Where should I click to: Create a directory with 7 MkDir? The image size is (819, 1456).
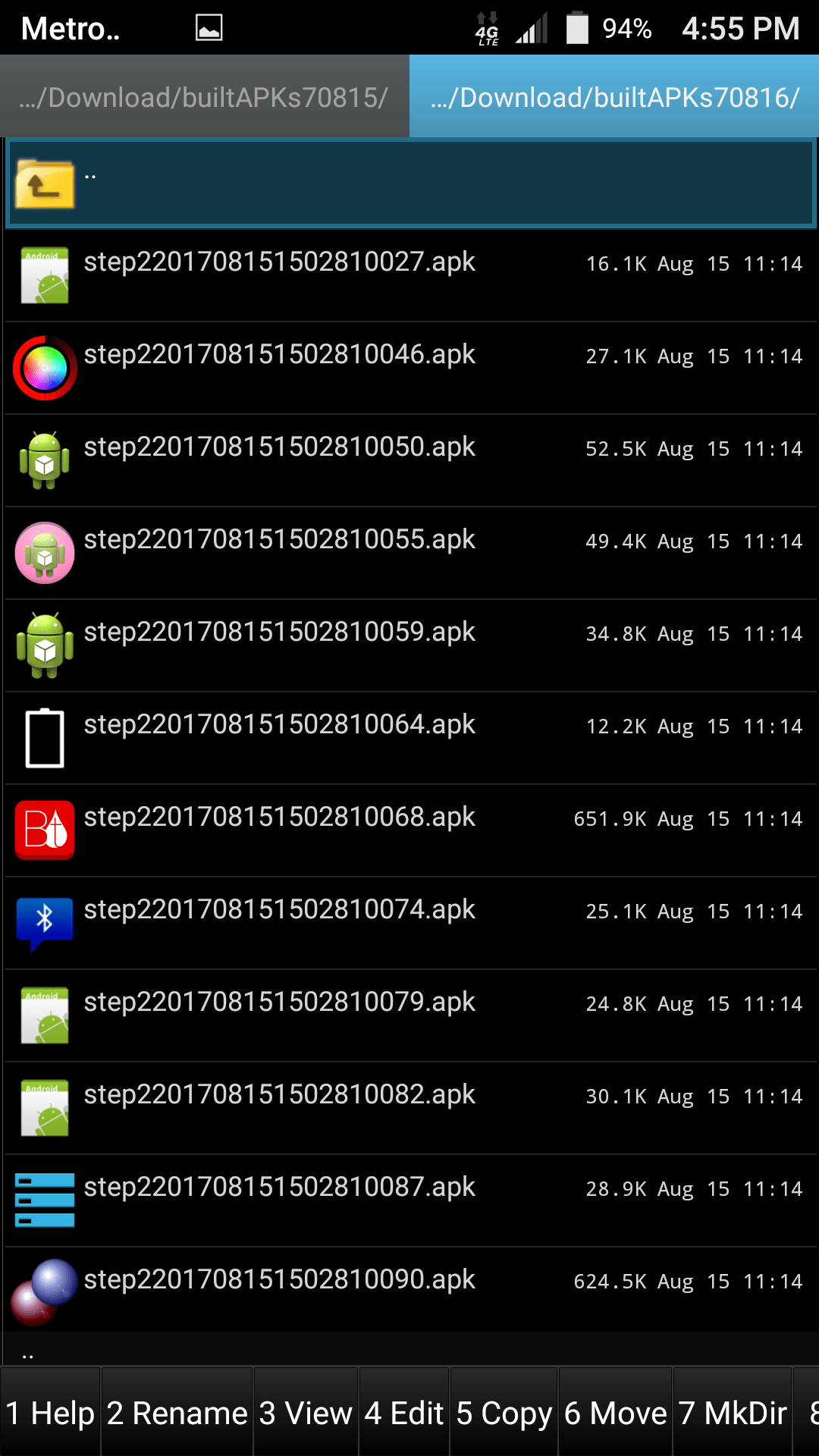click(733, 1413)
